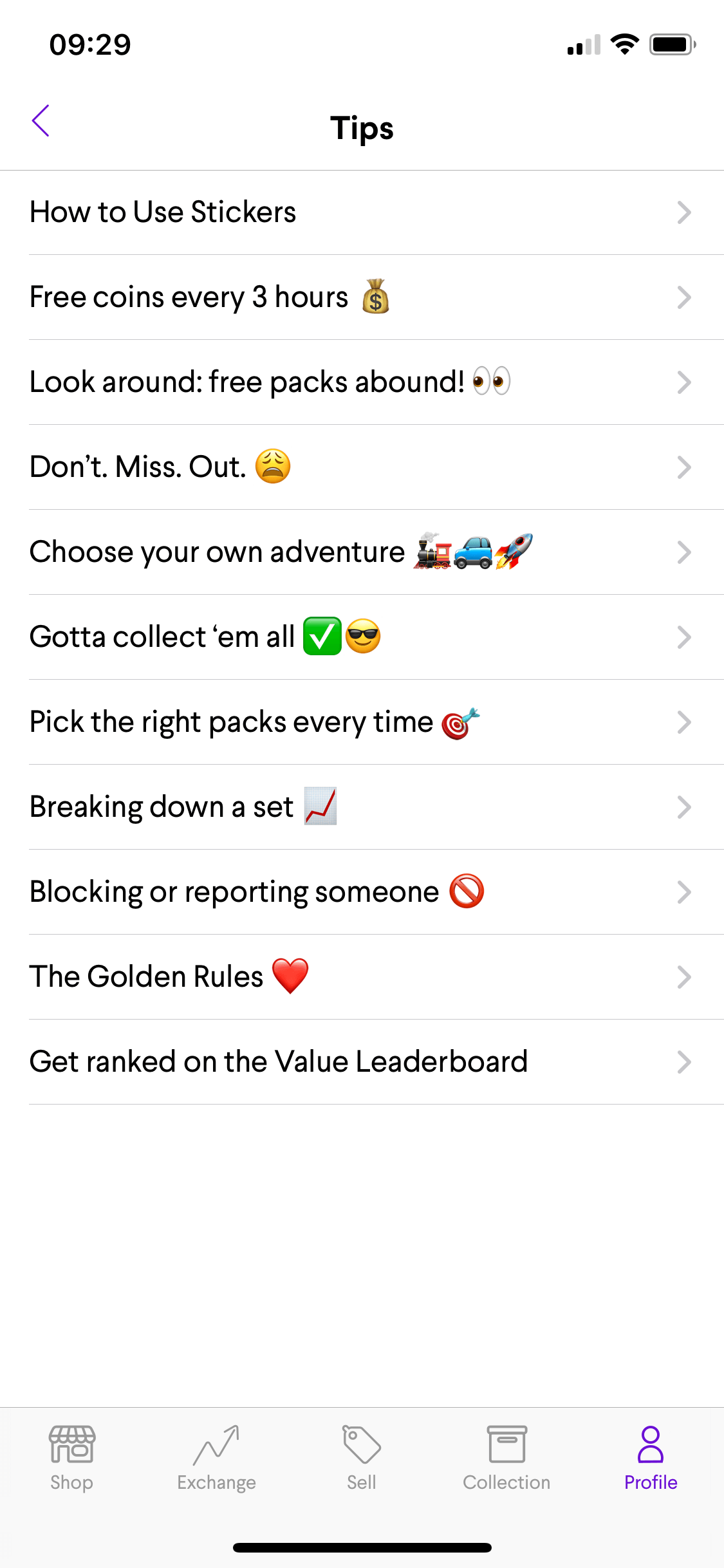Viewport: 724px width, 1568px height.
Task: Open the Don't. Miss. Out. tip
Action: click(360, 467)
